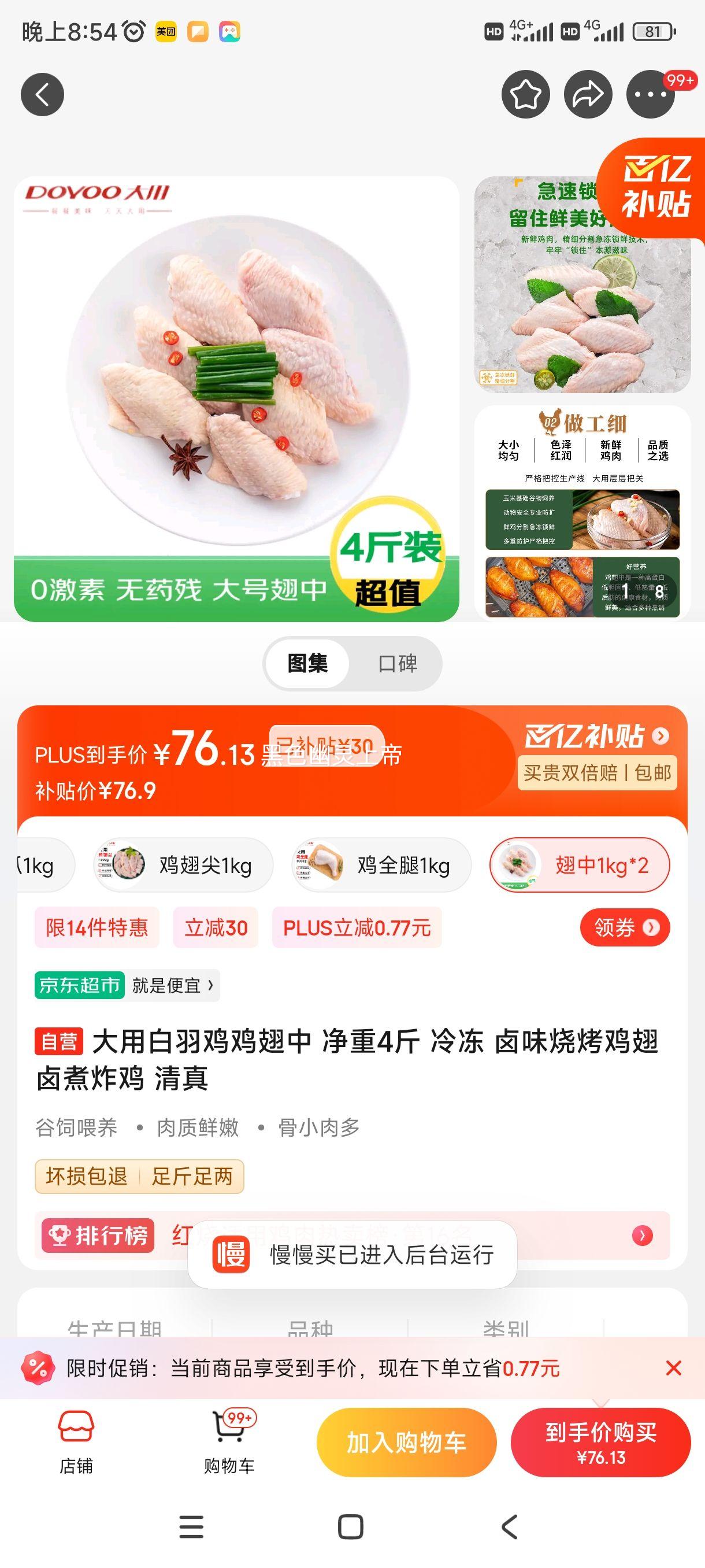Tap the star icon to favorite this product
705x1568 pixels.
524,94
